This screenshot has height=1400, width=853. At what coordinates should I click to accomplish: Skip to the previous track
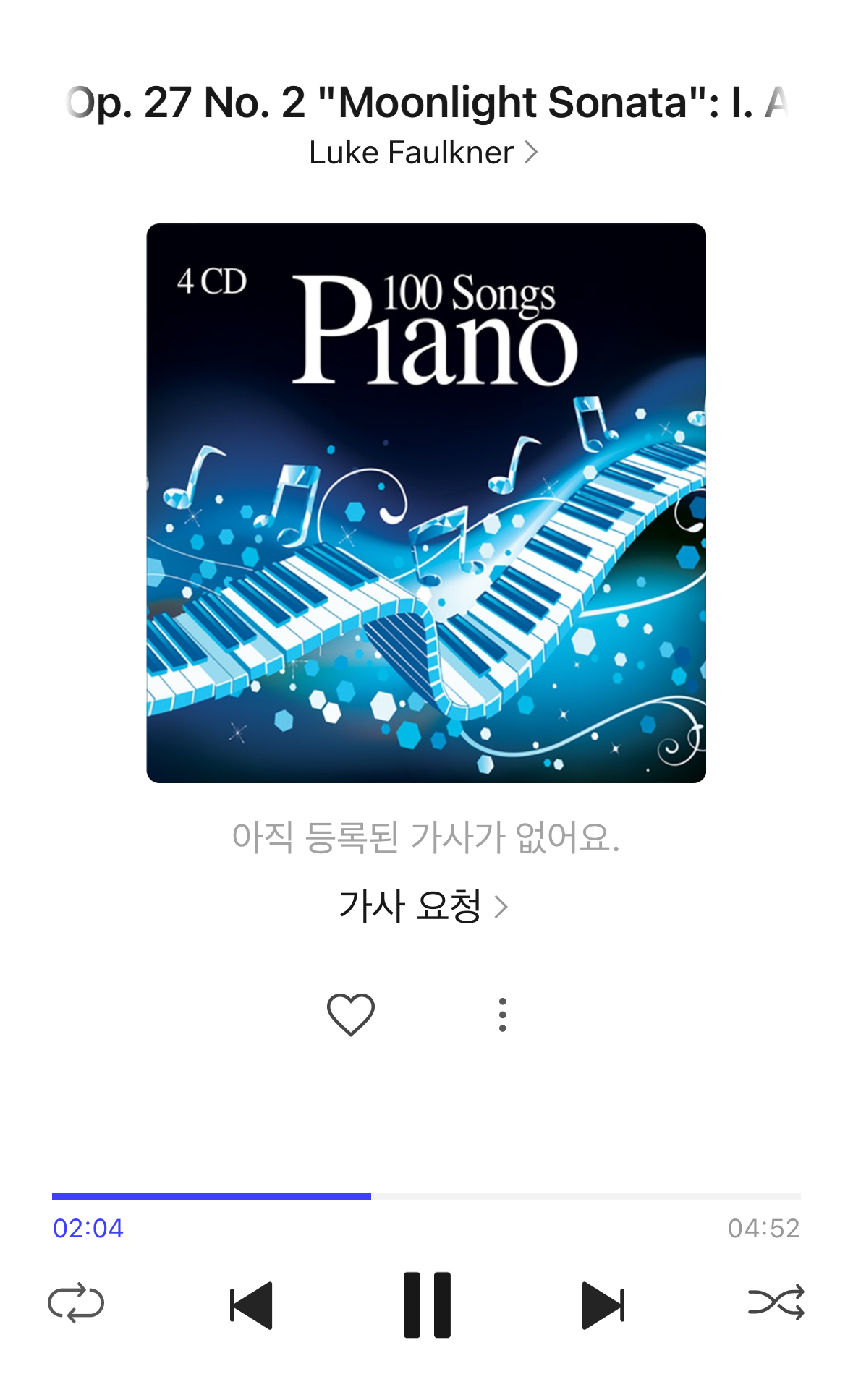251,1305
